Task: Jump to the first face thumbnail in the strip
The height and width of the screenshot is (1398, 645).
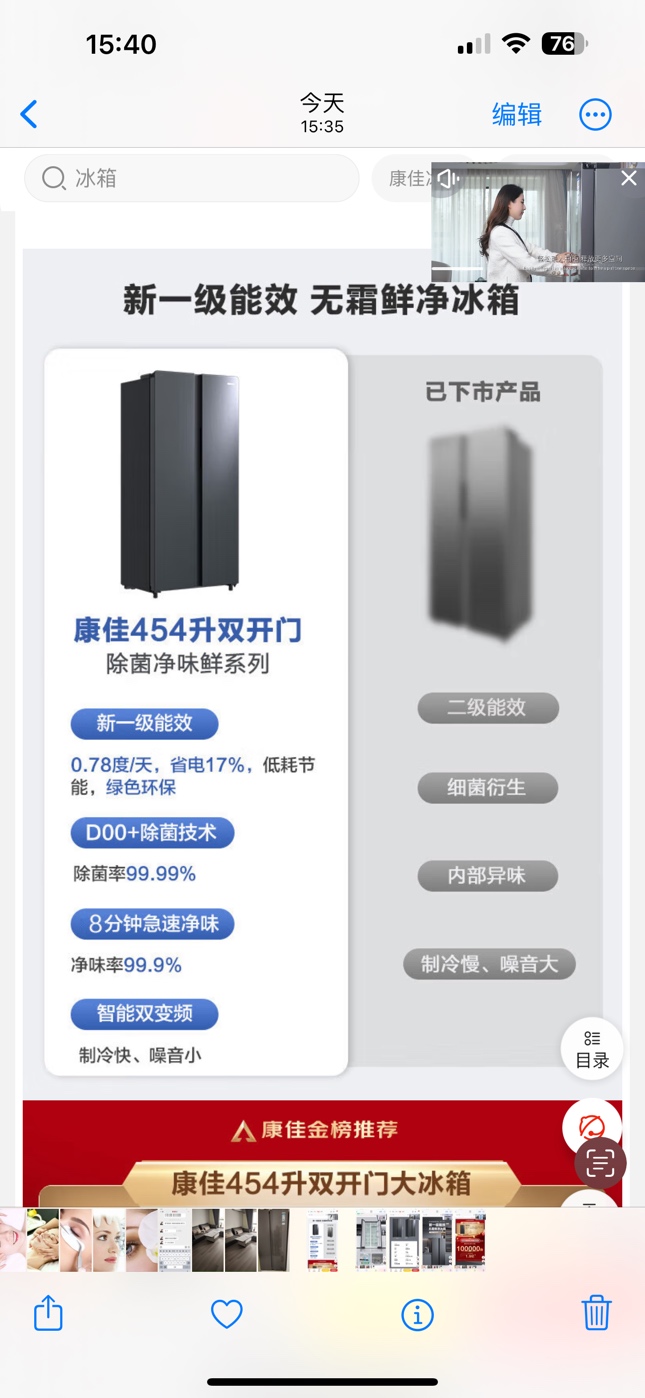Action: point(12,1241)
